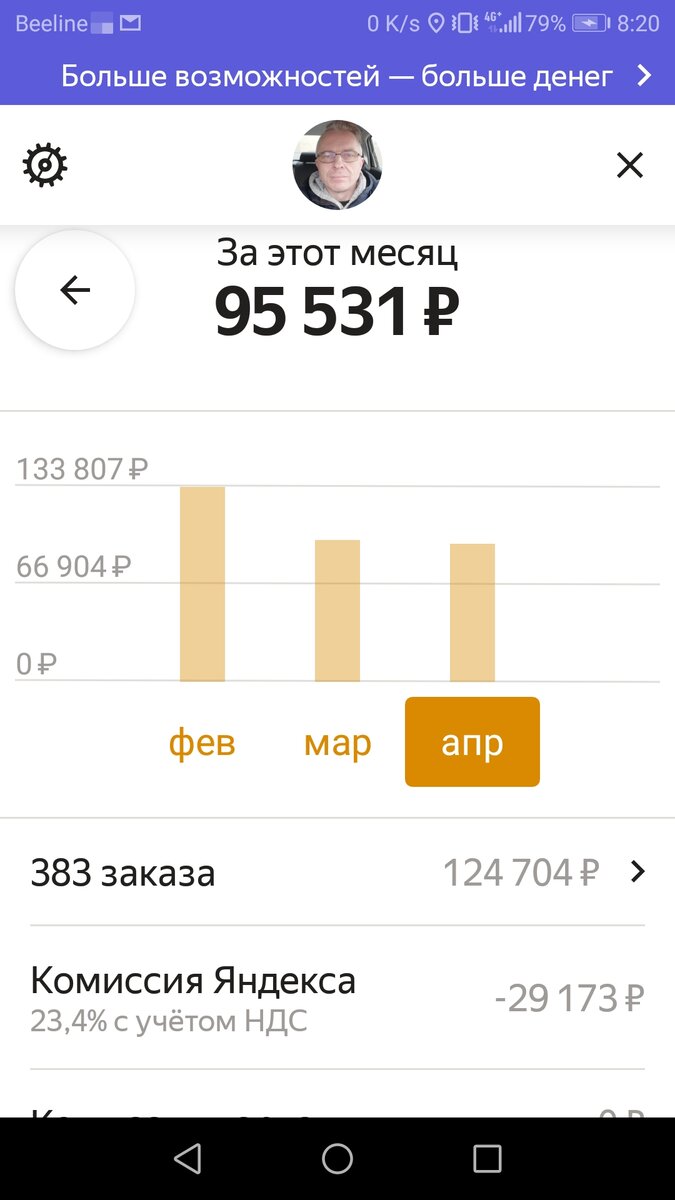Open the '383 заказа' orders row
The width and height of the screenshot is (675, 1200).
coord(337,873)
